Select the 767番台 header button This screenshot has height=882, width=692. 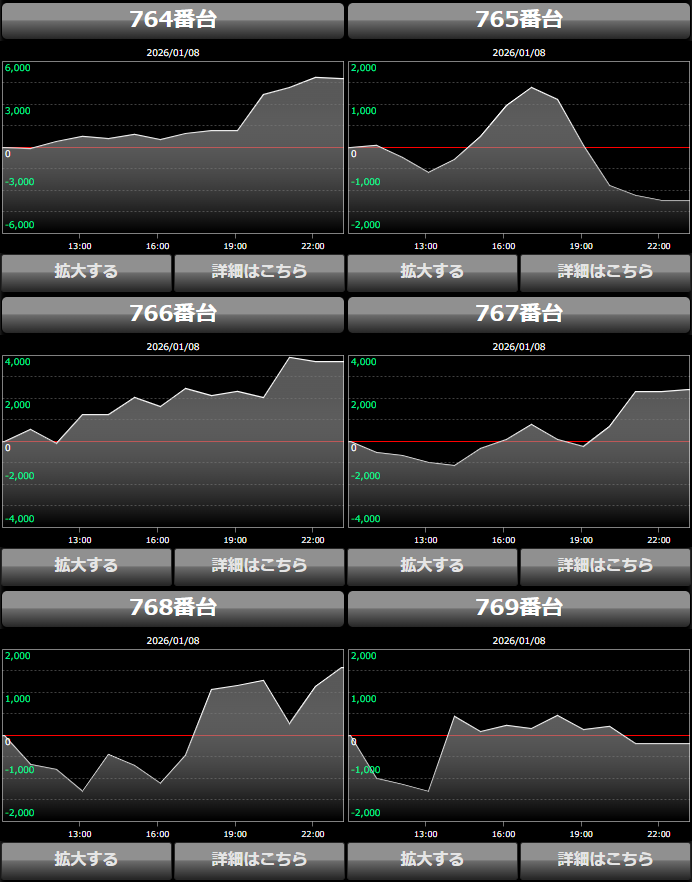[519, 314]
